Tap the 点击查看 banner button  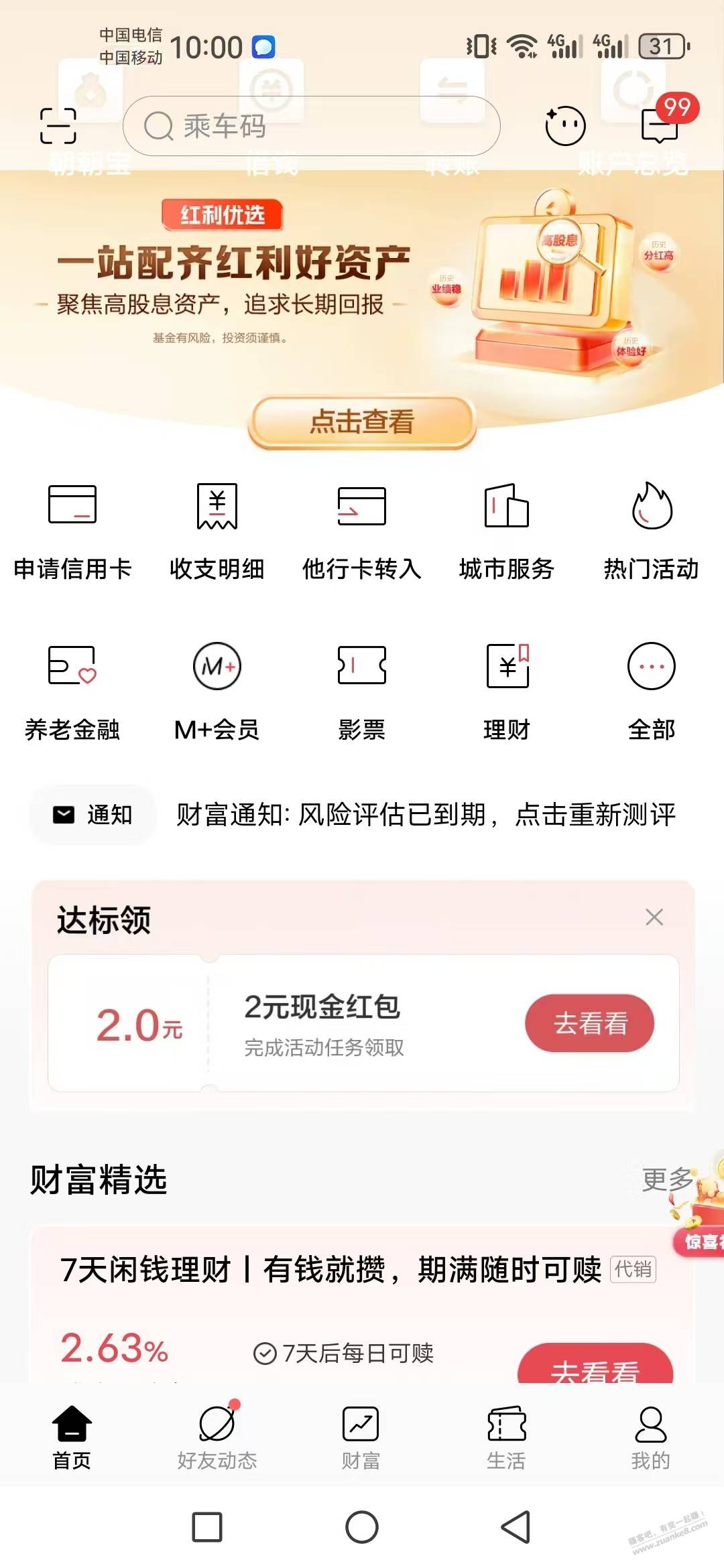[362, 422]
